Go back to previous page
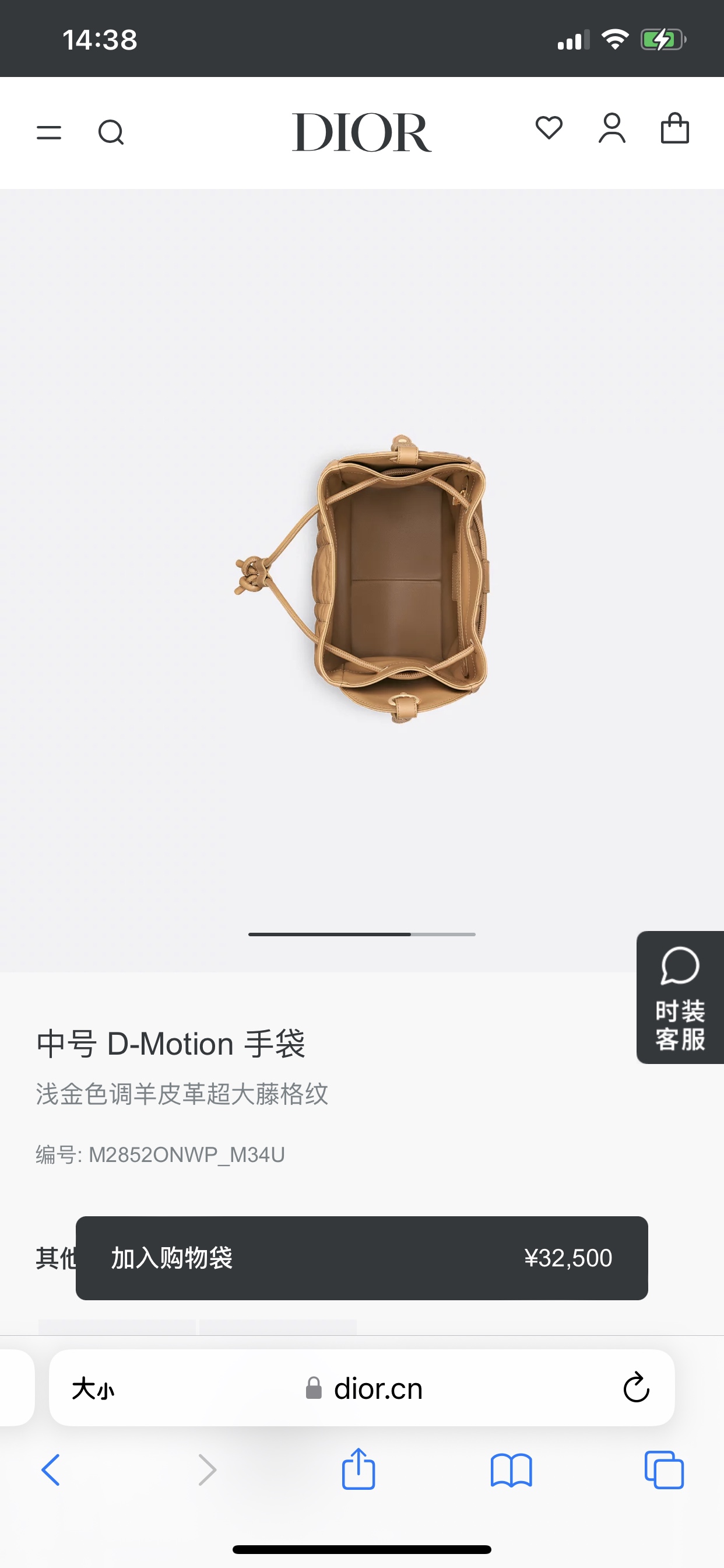724x1568 pixels. coord(51,1470)
